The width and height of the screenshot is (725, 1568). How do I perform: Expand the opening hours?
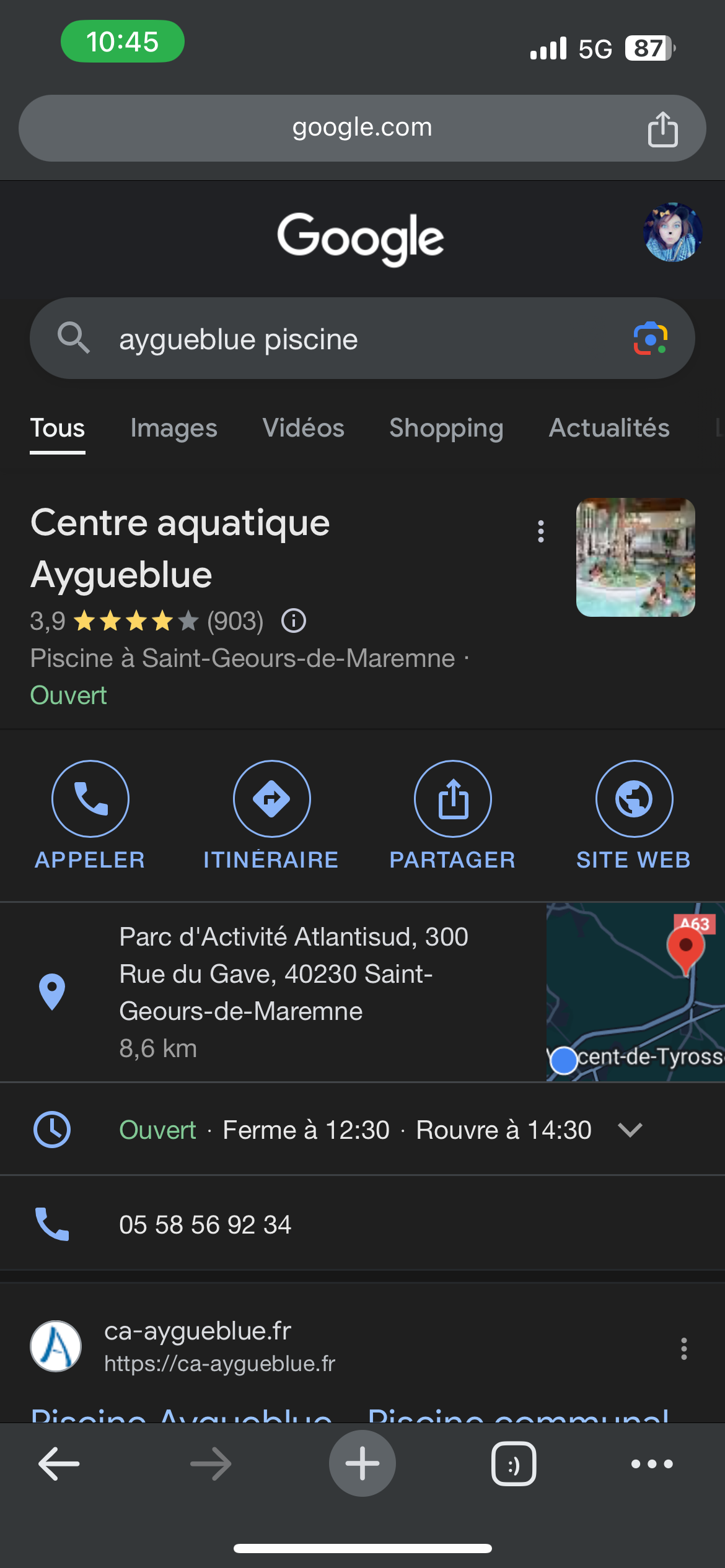click(630, 1130)
